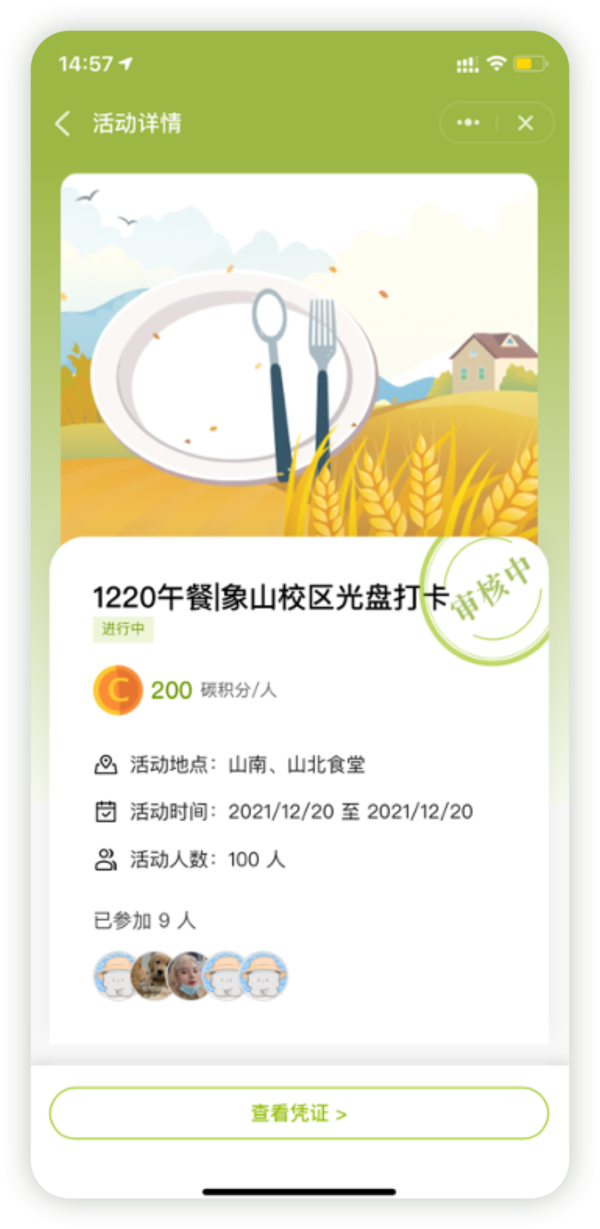Viewport: 600px width, 1229px height.
Task: Open the mini program more options menu
Action: (468, 123)
